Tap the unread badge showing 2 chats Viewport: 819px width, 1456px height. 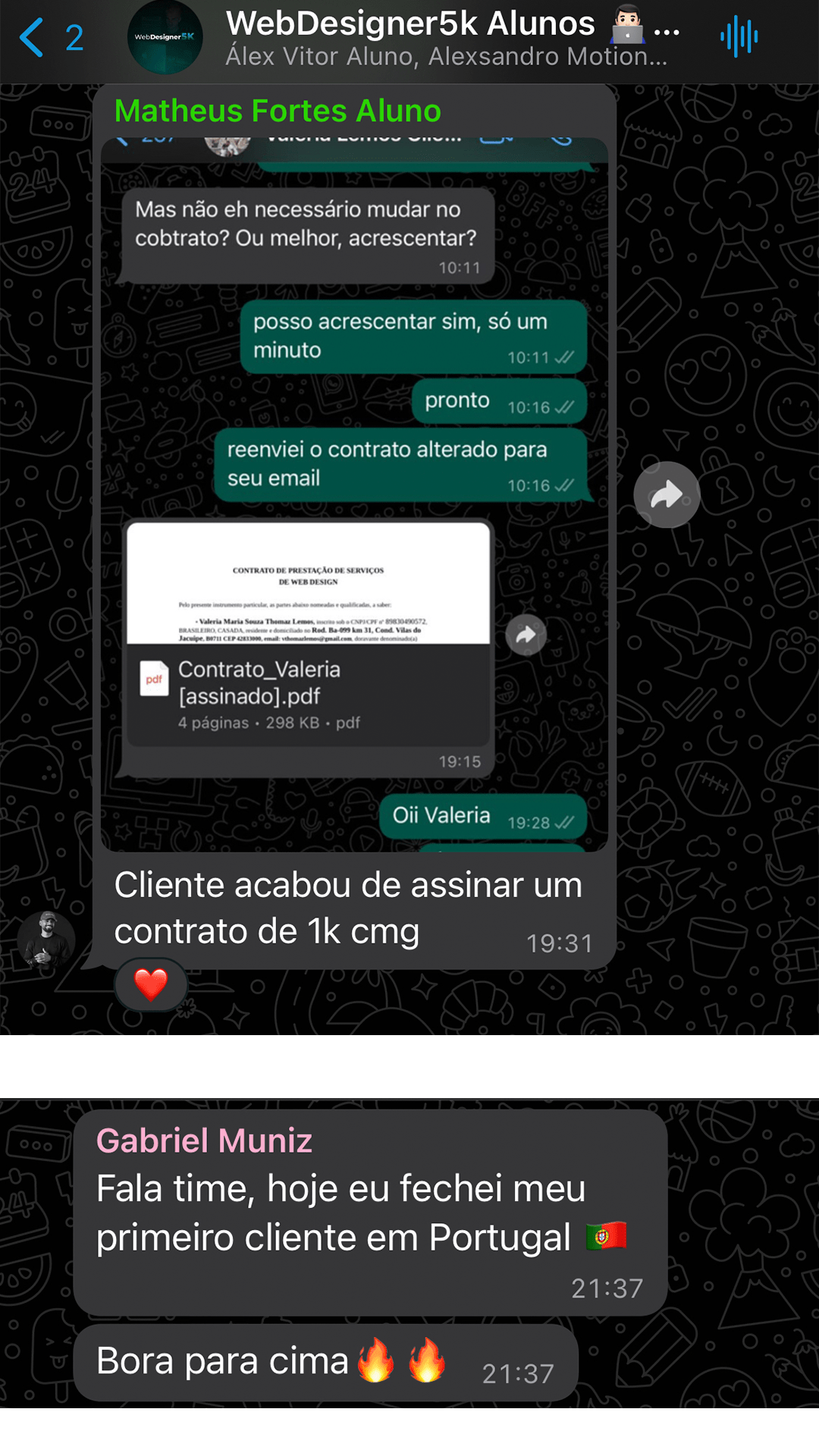[74, 38]
